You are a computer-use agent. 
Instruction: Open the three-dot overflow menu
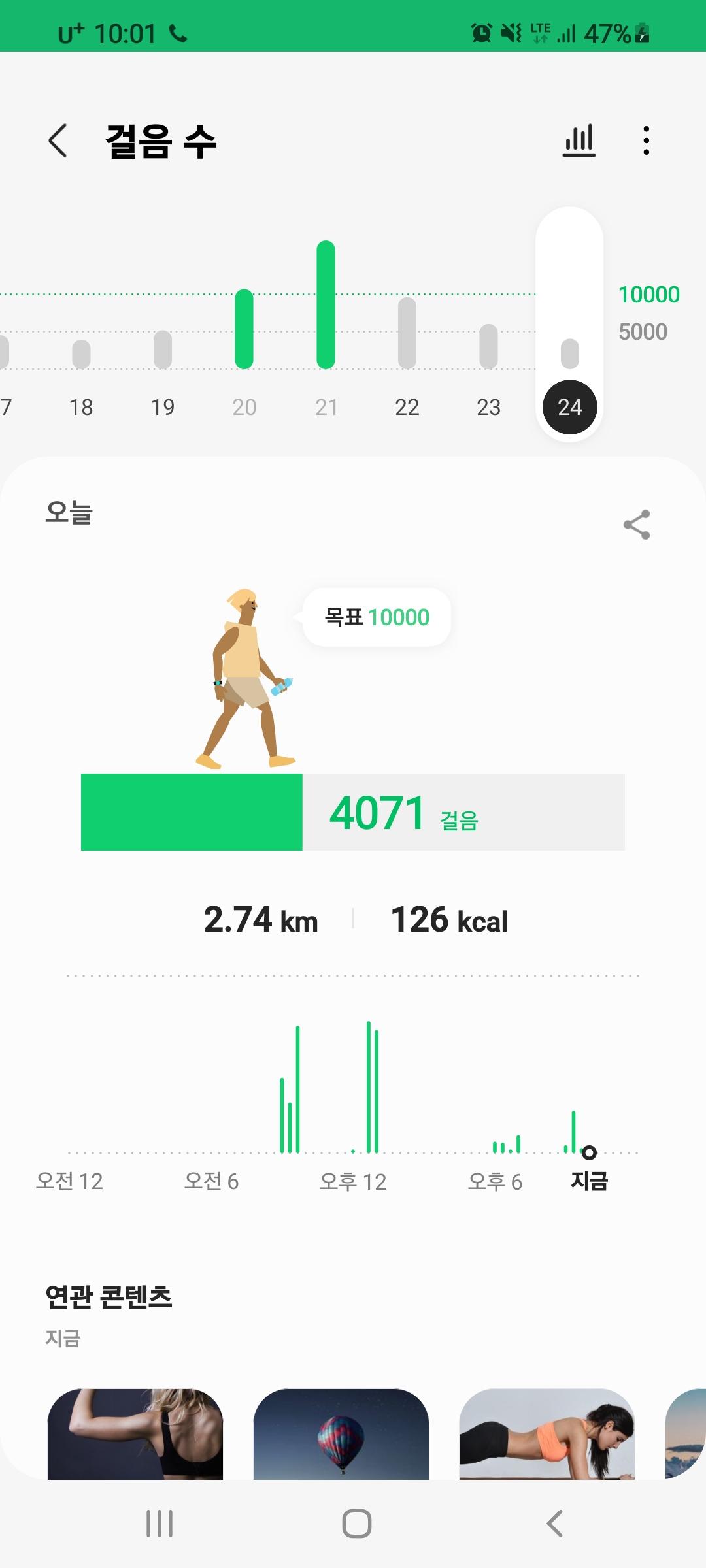[646, 140]
